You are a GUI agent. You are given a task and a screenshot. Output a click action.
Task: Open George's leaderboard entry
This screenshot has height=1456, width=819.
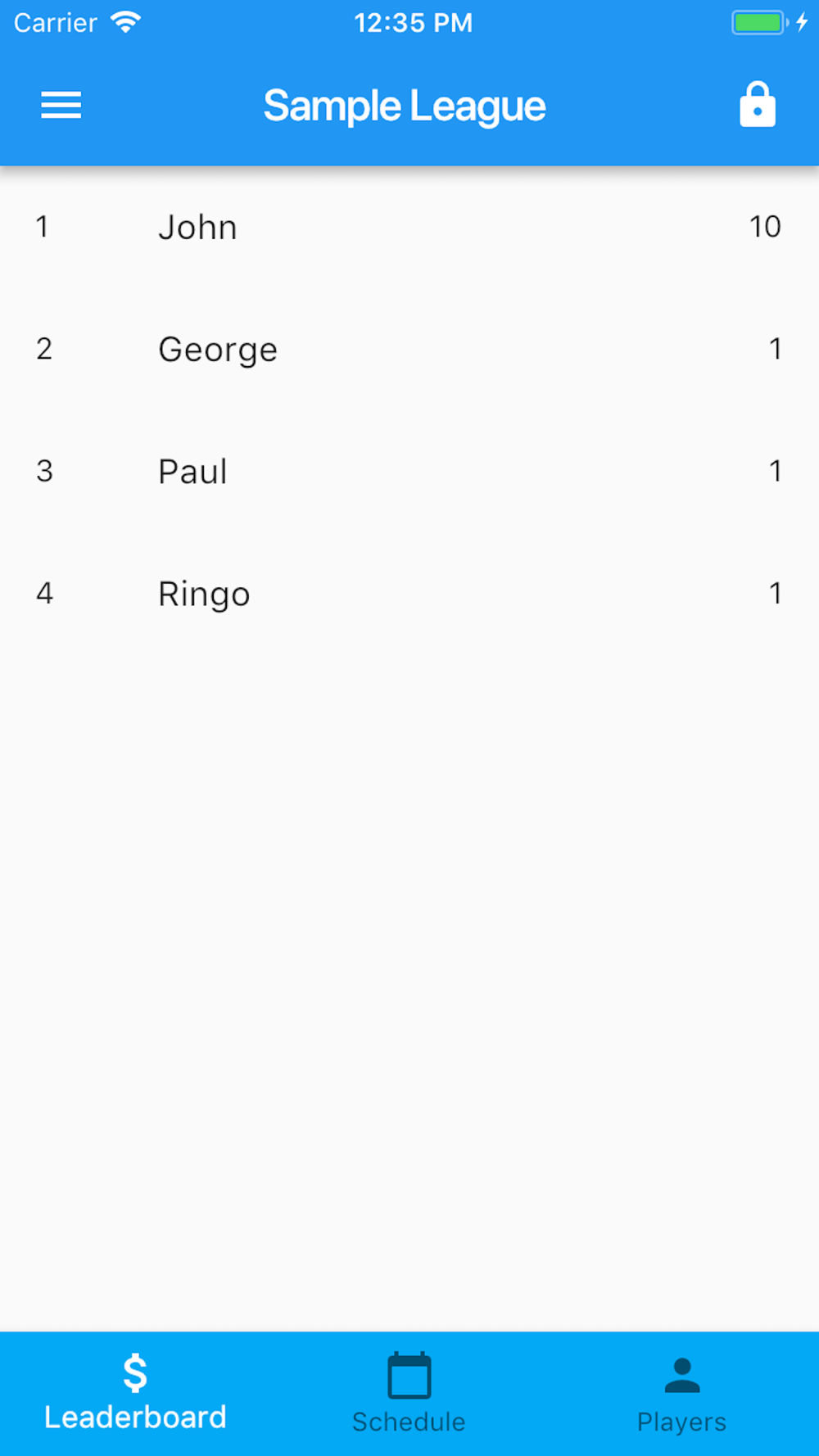pyautogui.click(x=409, y=350)
